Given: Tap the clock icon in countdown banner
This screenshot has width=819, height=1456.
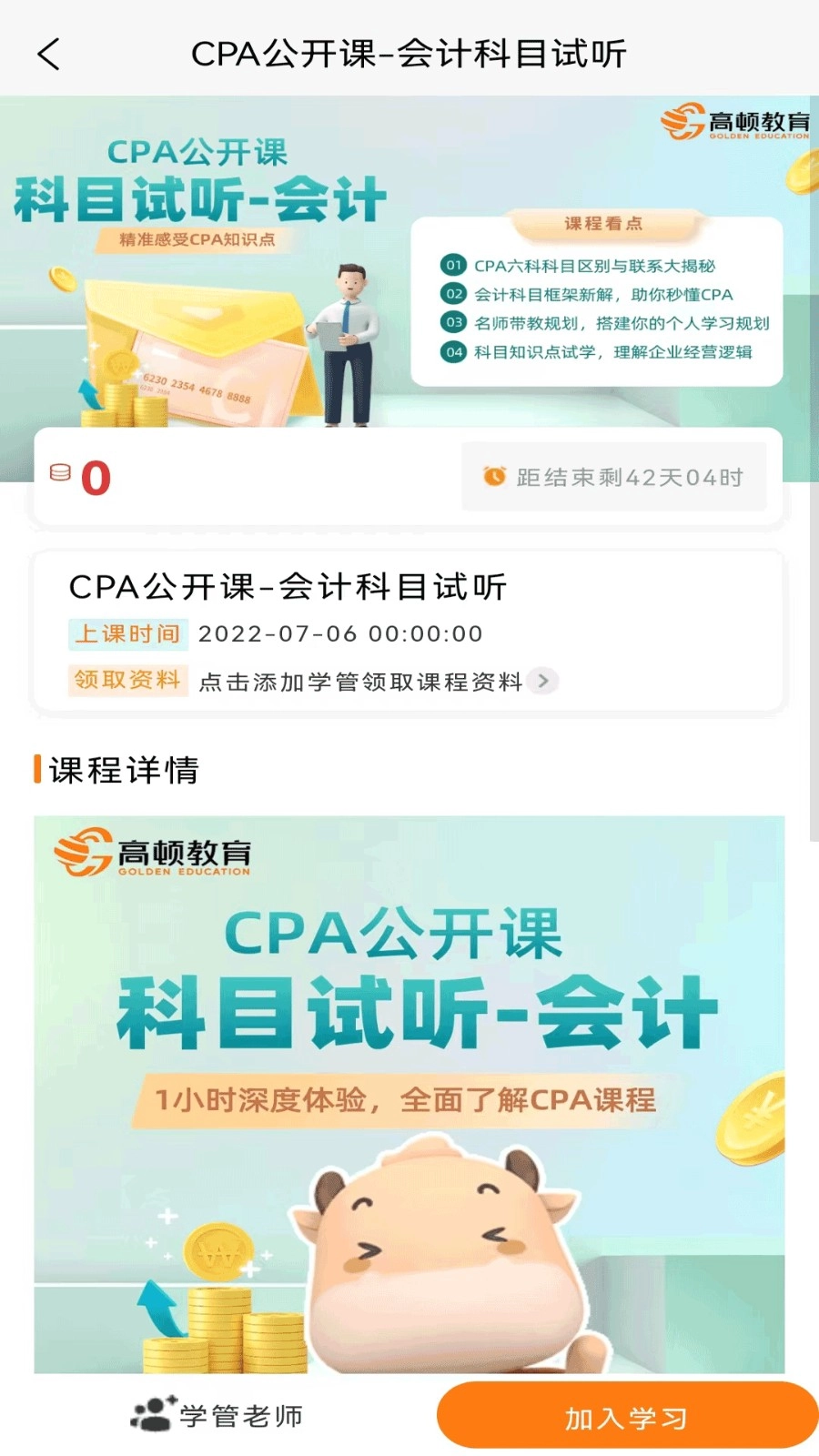Looking at the screenshot, I should click(x=494, y=476).
